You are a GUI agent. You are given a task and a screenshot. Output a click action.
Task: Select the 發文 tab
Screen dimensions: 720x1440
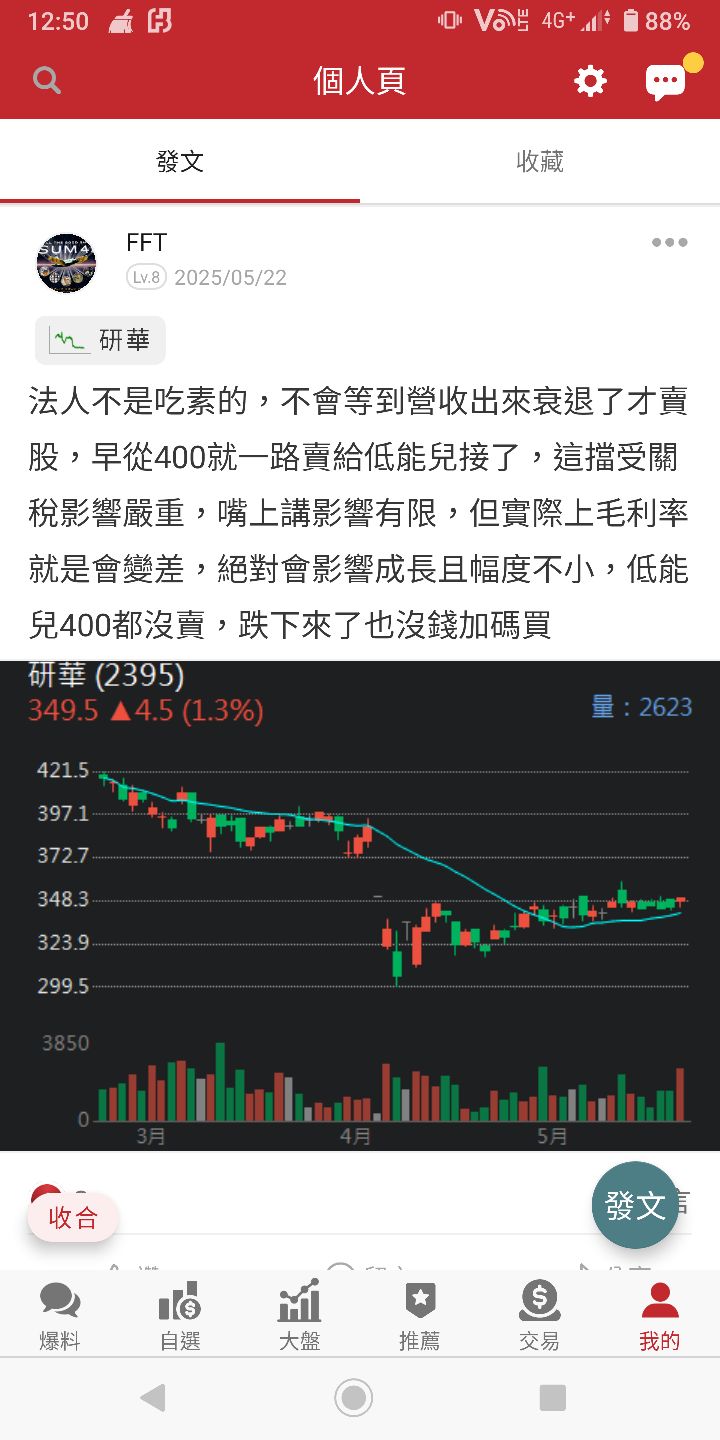[180, 162]
